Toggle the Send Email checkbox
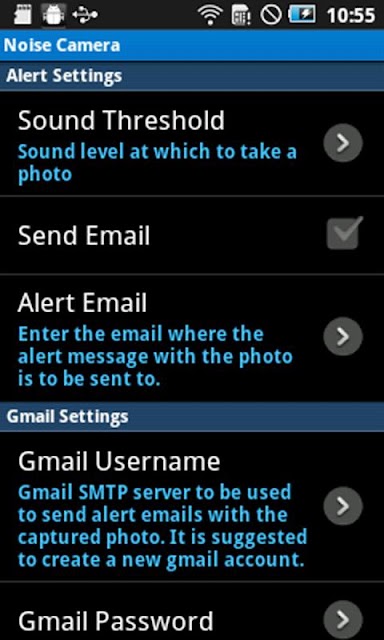The height and width of the screenshot is (640, 384). click(344, 233)
